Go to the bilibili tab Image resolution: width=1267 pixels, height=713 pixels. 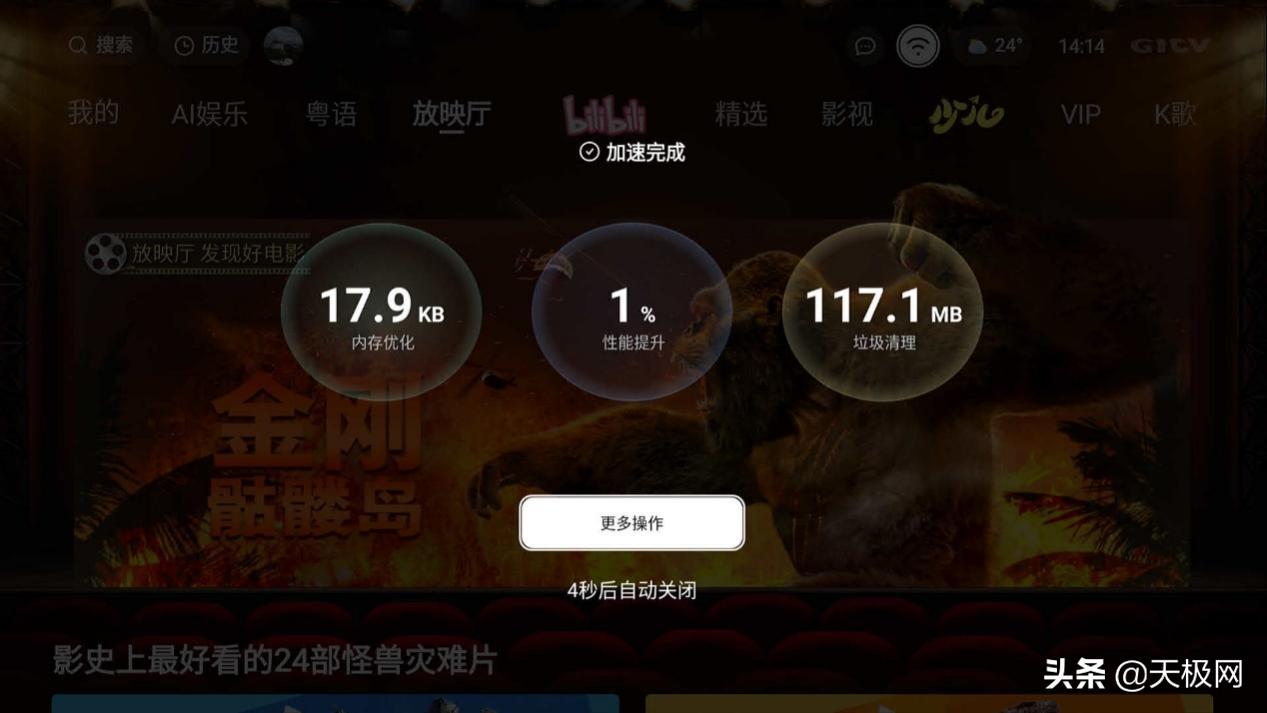pos(604,115)
